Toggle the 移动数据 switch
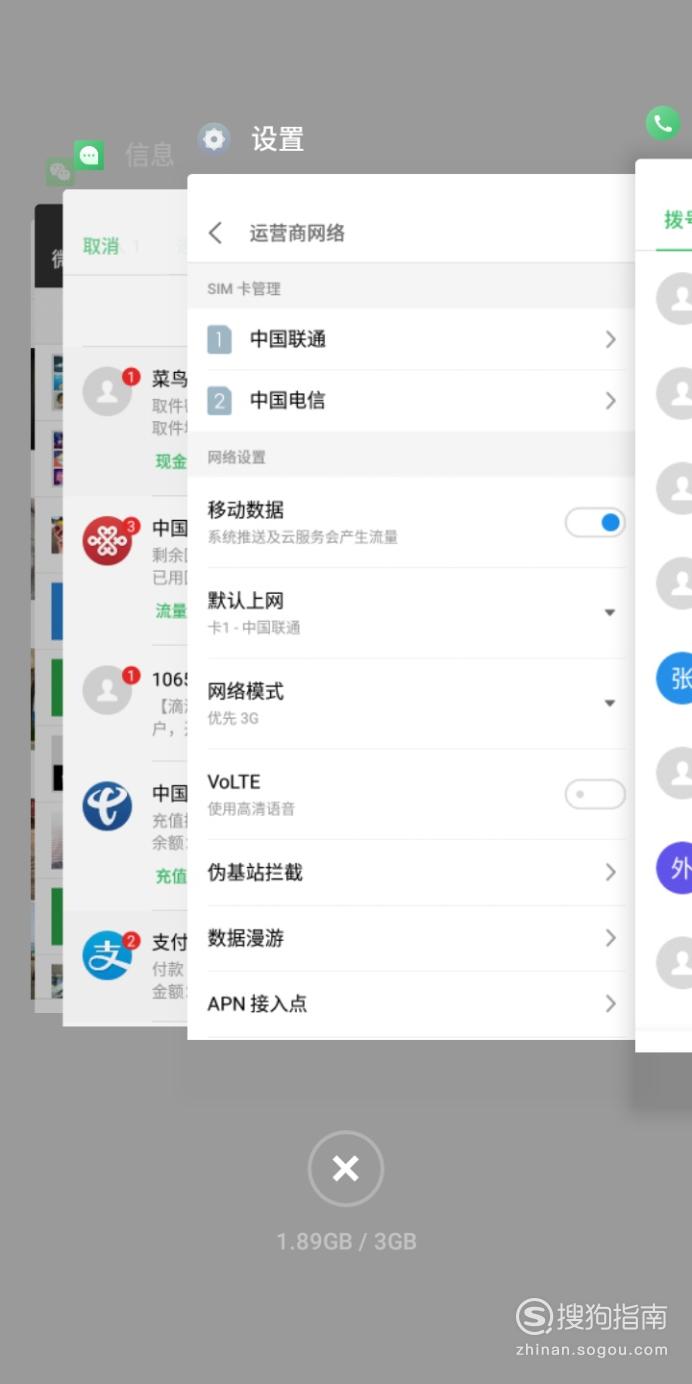This screenshot has width=692, height=1384. (x=595, y=522)
